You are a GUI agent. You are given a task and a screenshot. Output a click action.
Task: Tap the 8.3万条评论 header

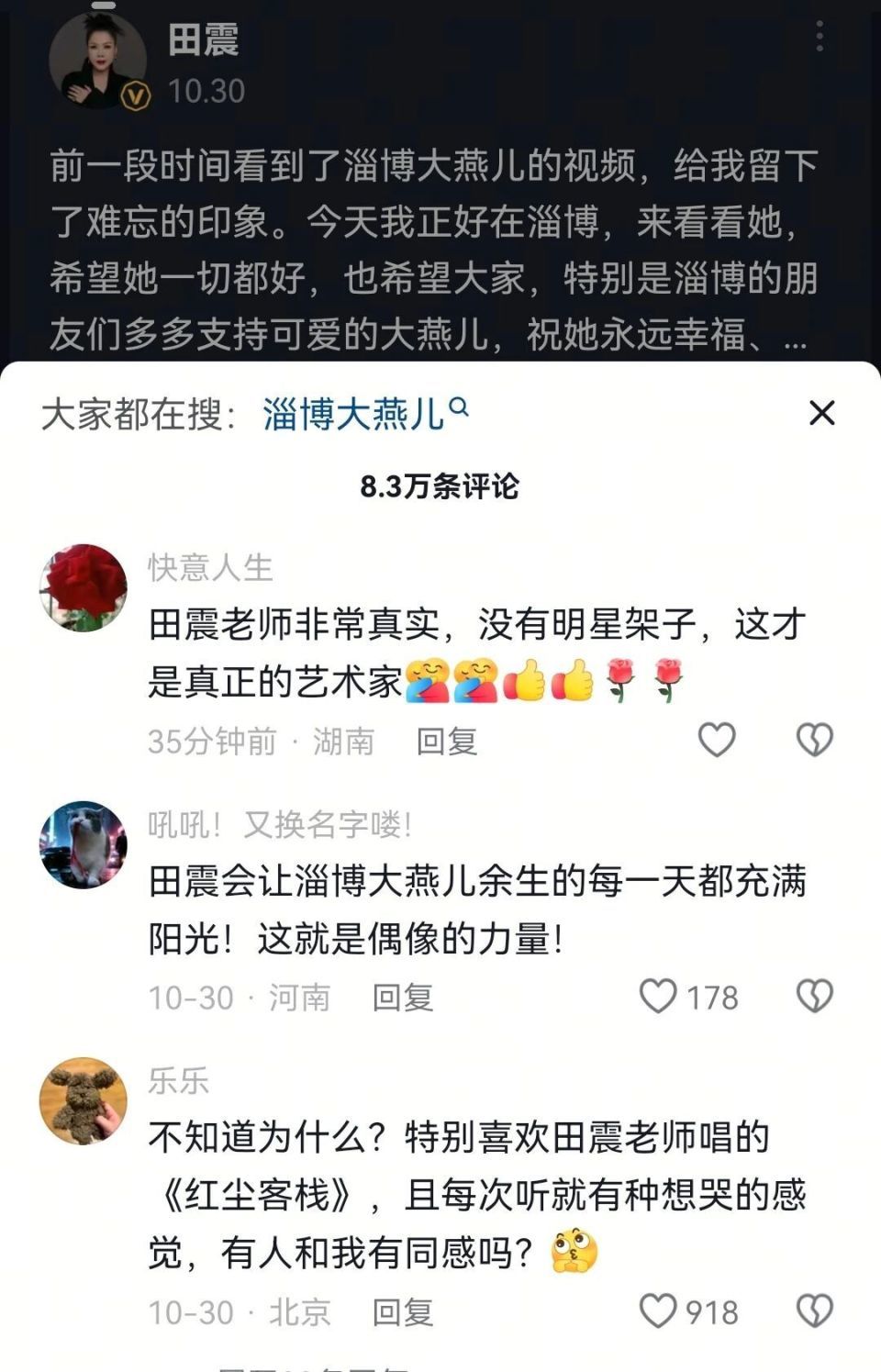(440, 488)
